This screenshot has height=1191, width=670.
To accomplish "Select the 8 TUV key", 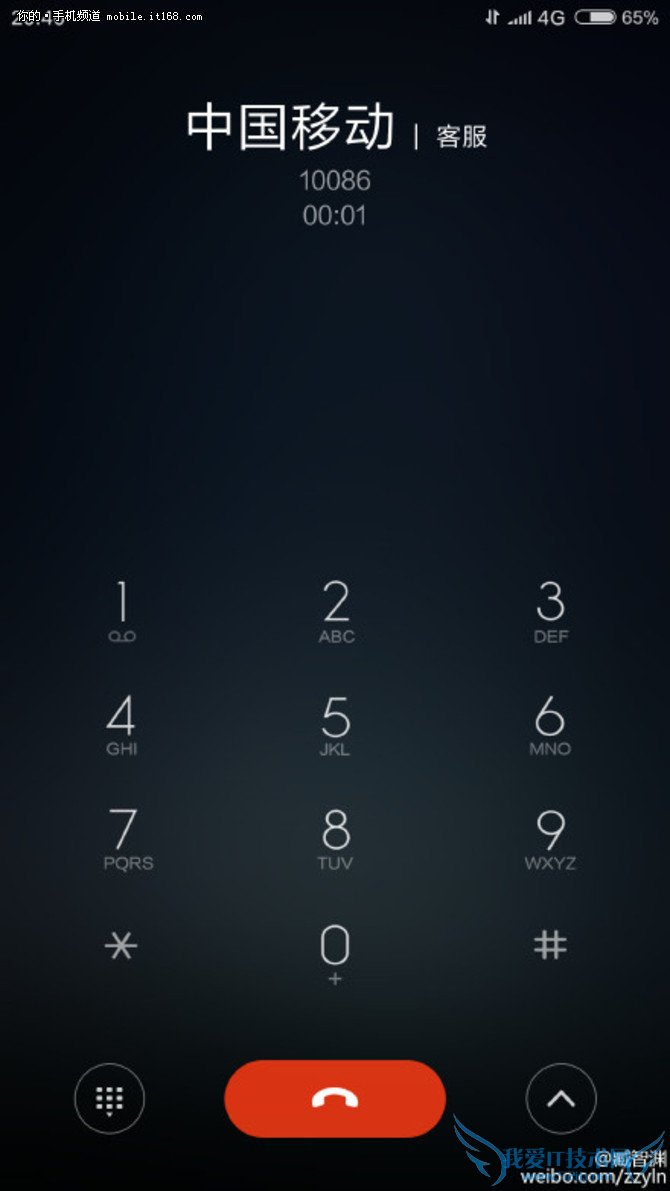I will pos(336,838).
